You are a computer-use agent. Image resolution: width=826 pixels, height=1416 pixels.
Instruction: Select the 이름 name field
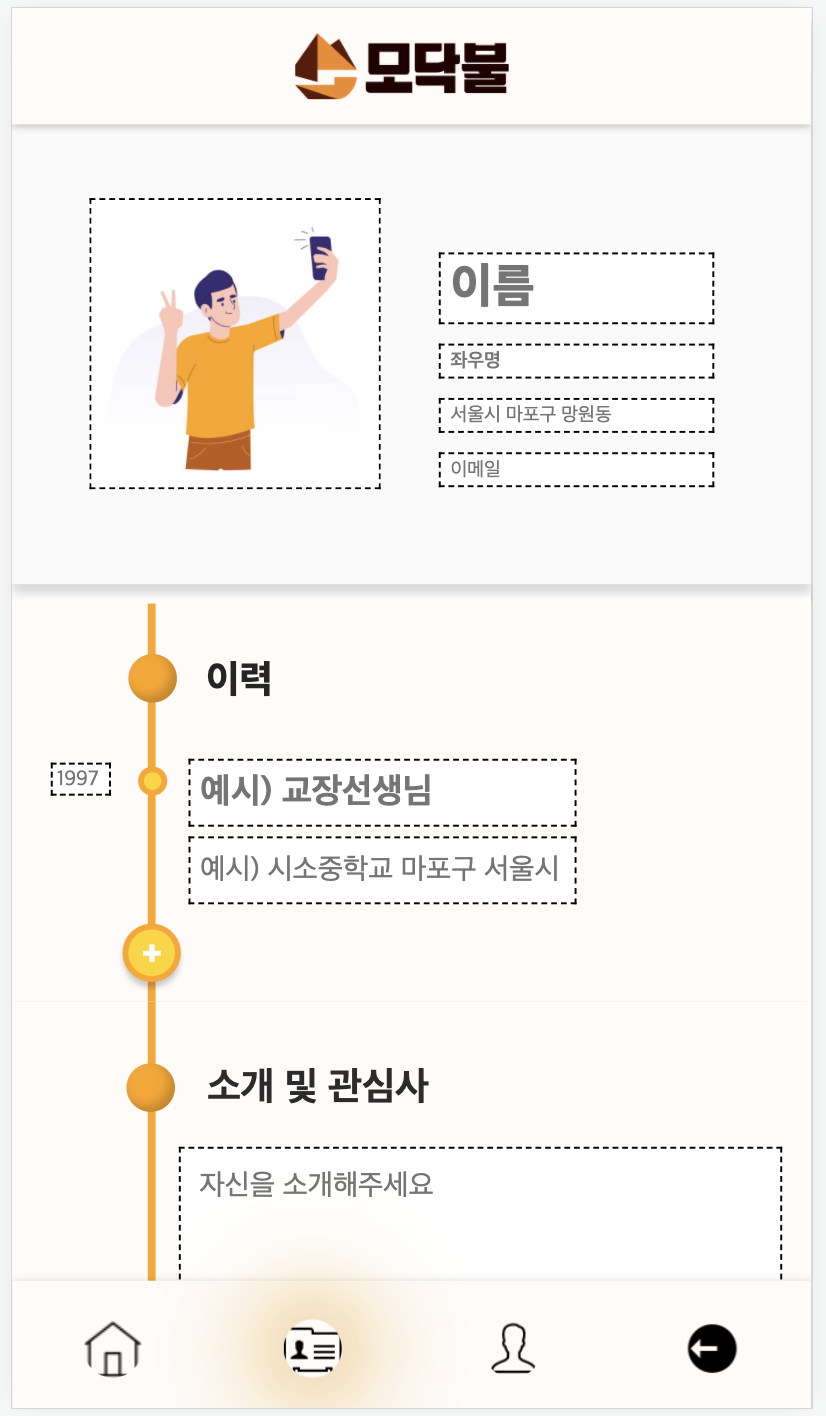point(576,288)
